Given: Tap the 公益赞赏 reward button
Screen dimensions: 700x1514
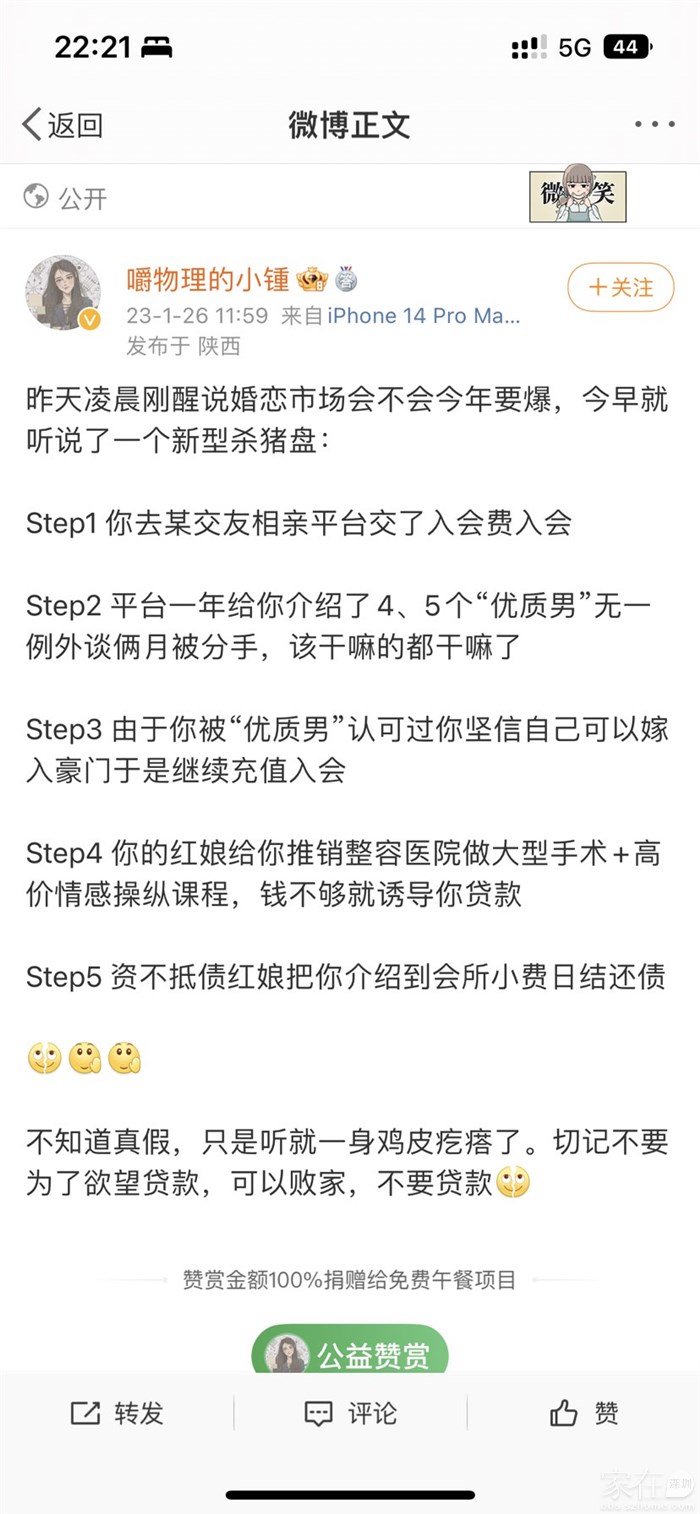Looking at the screenshot, I should [x=350, y=1354].
